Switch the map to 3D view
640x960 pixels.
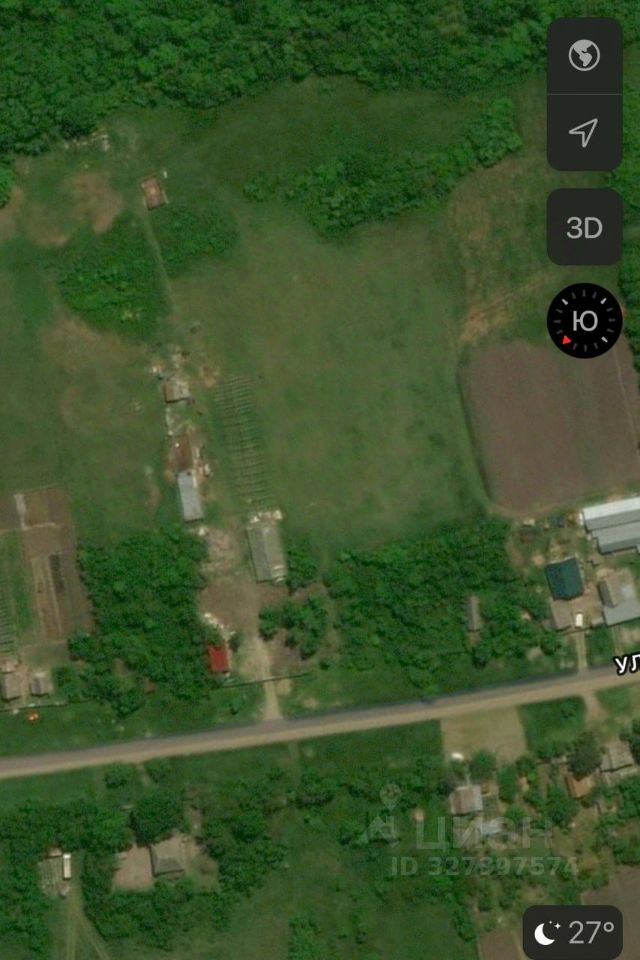tap(584, 227)
